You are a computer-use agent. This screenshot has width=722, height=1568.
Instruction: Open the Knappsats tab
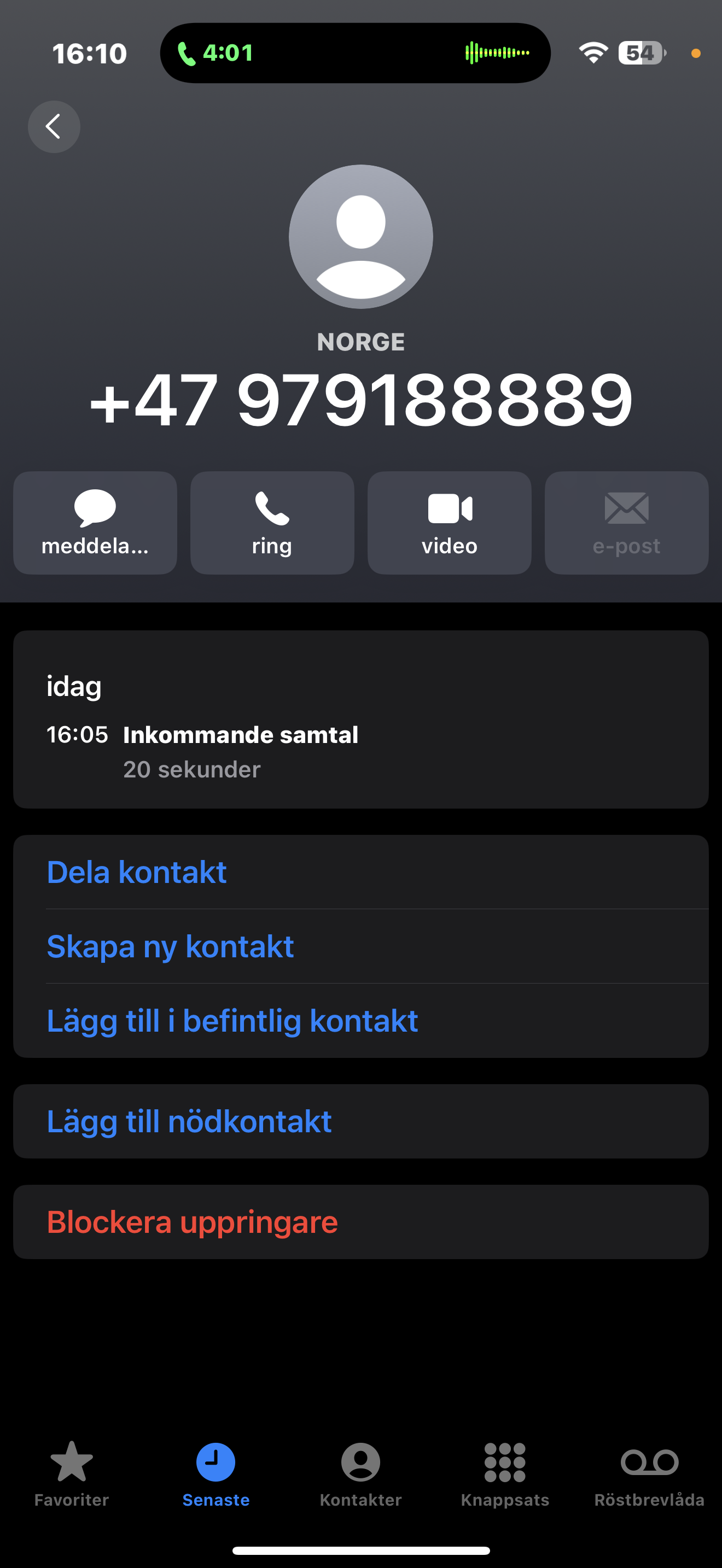[x=505, y=1473]
